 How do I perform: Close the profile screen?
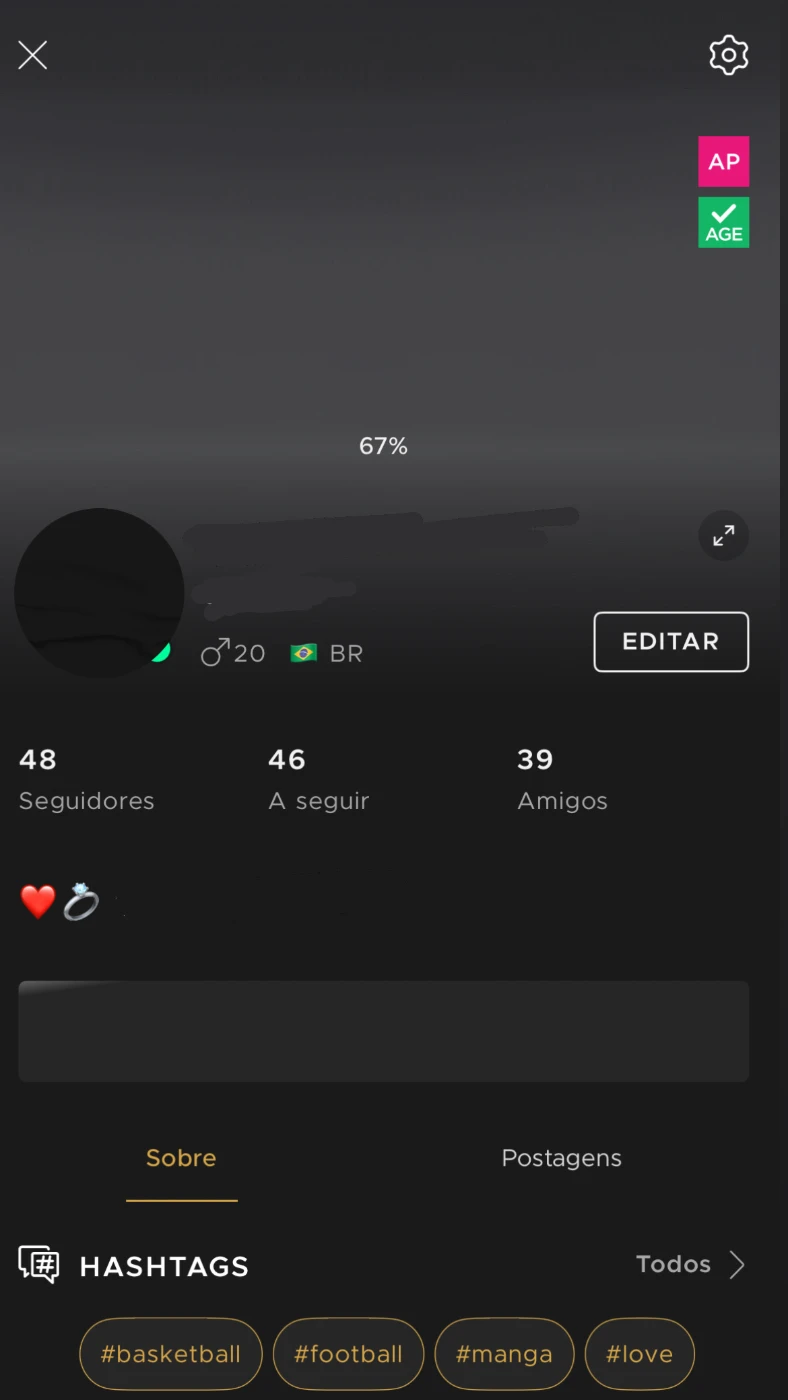tap(33, 55)
